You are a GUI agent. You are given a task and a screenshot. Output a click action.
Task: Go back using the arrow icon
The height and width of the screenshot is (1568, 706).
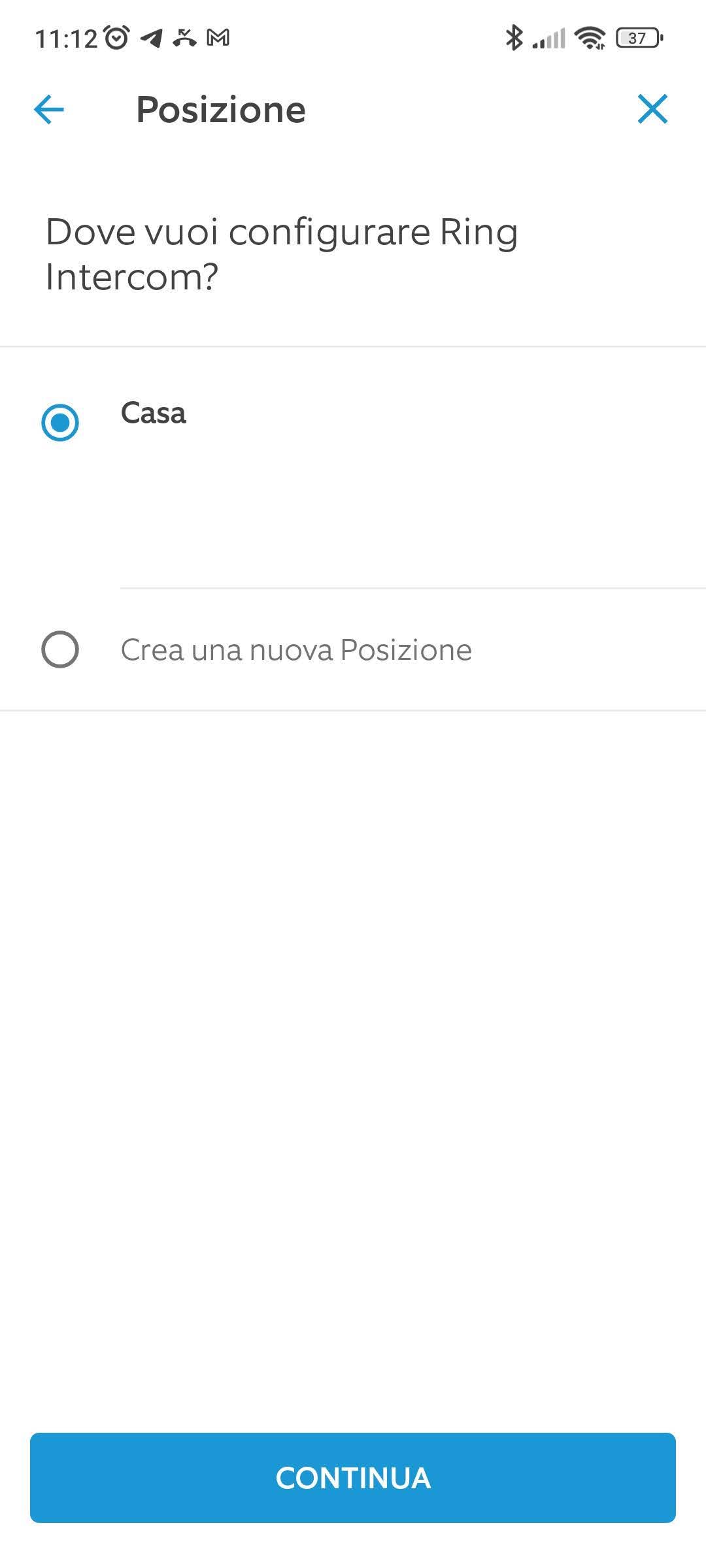click(x=49, y=109)
